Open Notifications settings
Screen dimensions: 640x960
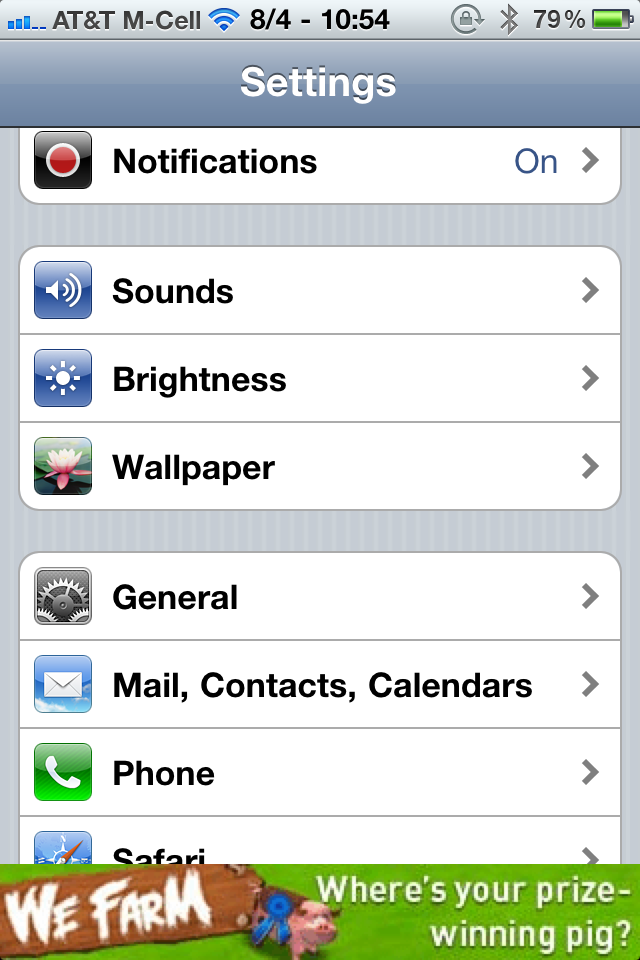(320, 162)
